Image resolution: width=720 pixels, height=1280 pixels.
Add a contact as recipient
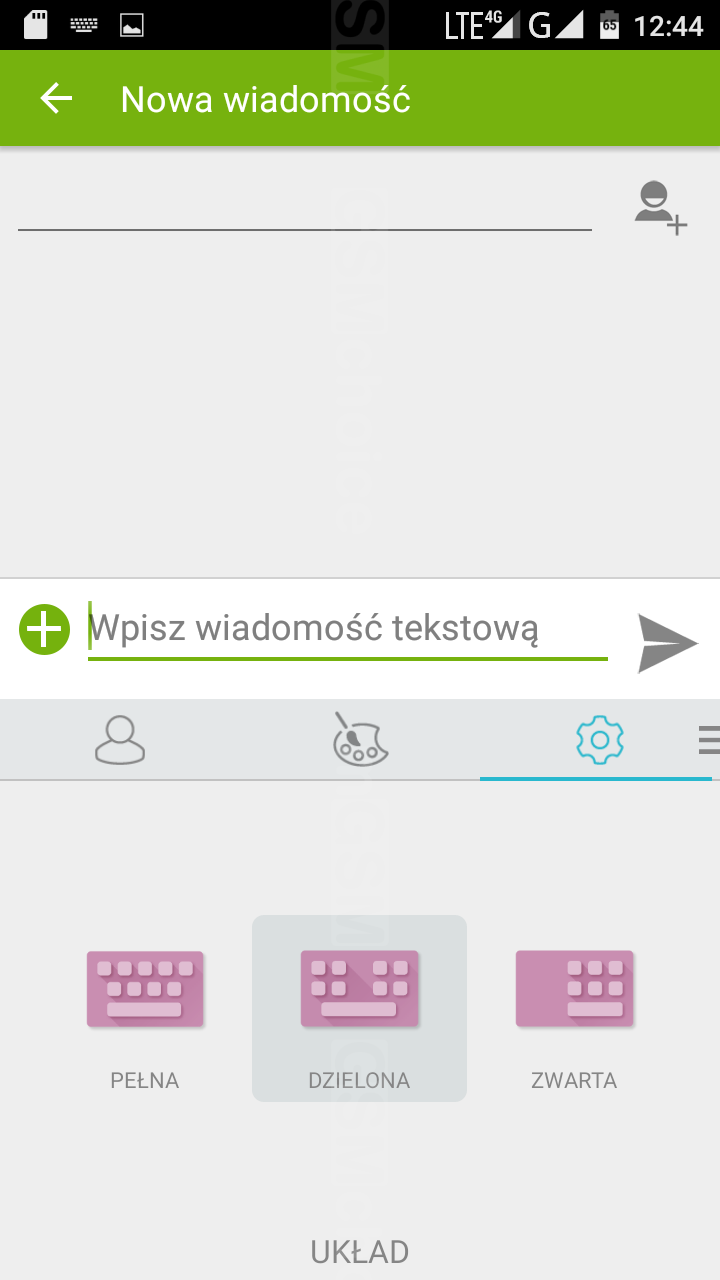point(661,208)
